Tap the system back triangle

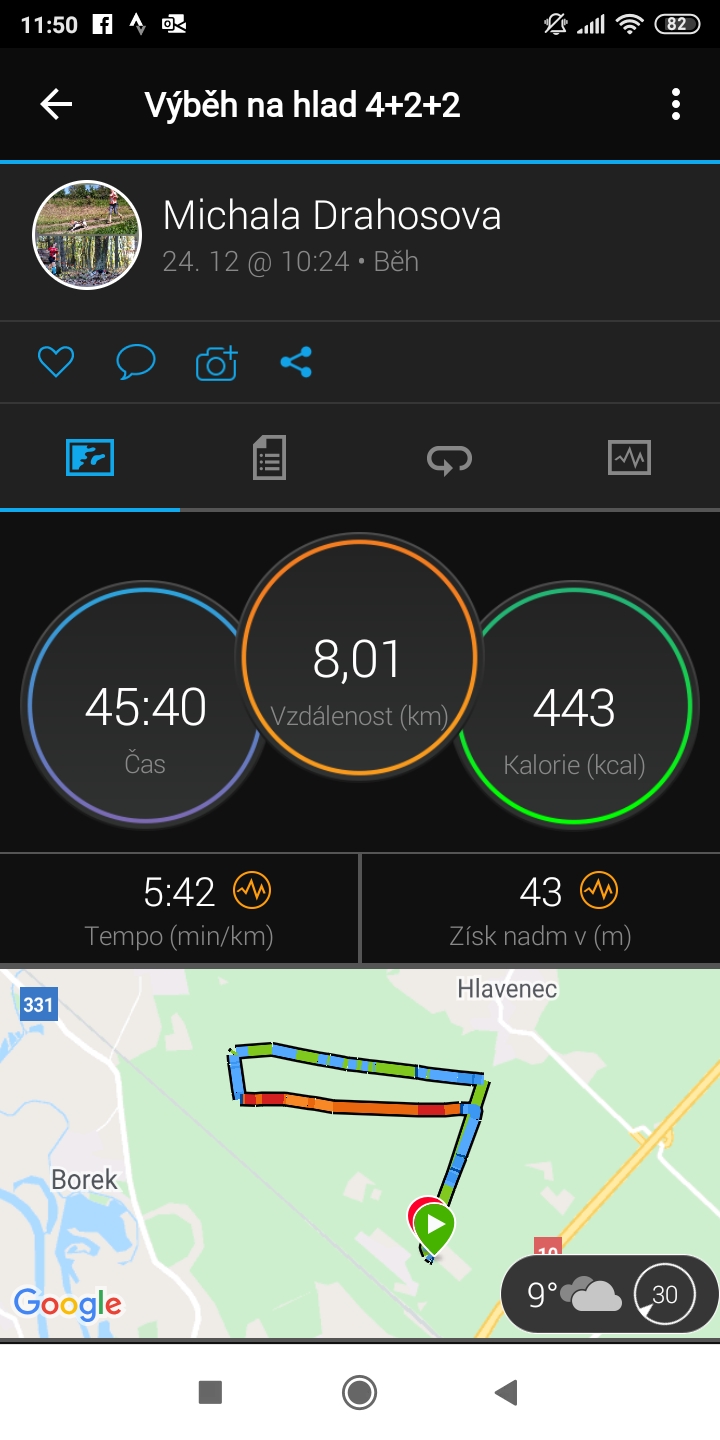(507, 1392)
